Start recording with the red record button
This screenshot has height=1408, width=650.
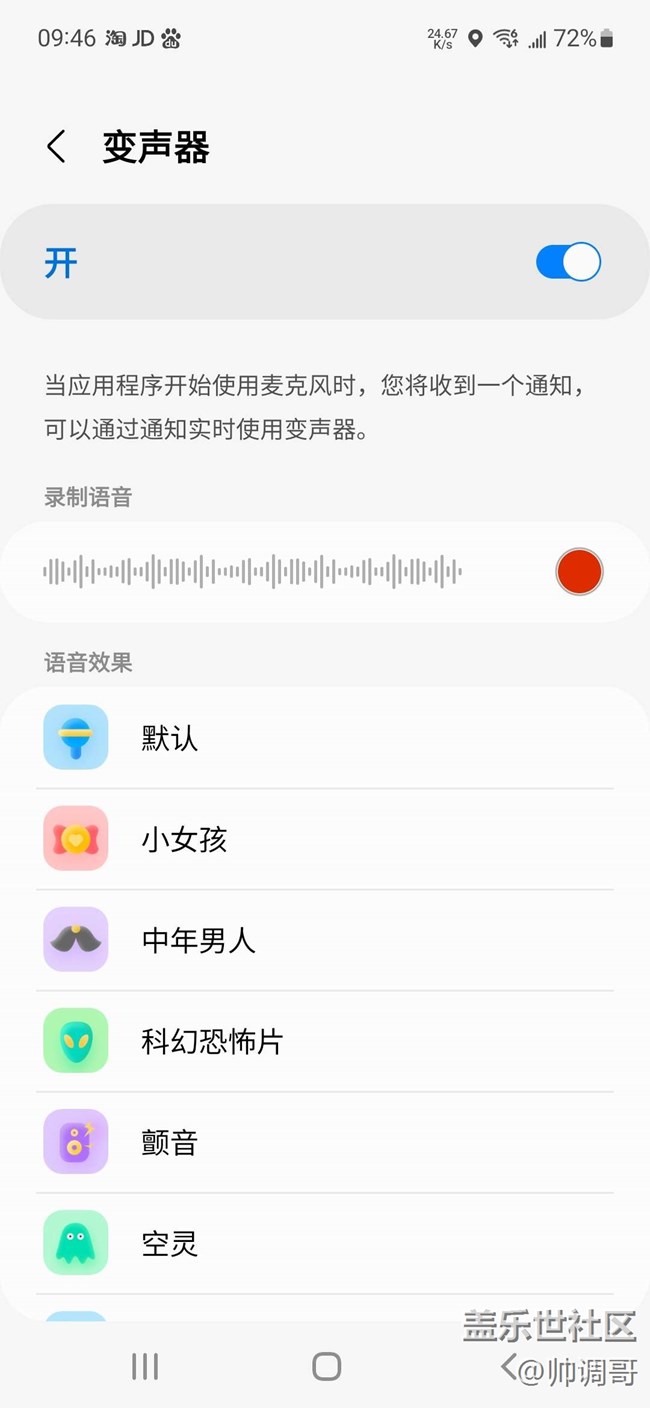pyautogui.click(x=579, y=572)
